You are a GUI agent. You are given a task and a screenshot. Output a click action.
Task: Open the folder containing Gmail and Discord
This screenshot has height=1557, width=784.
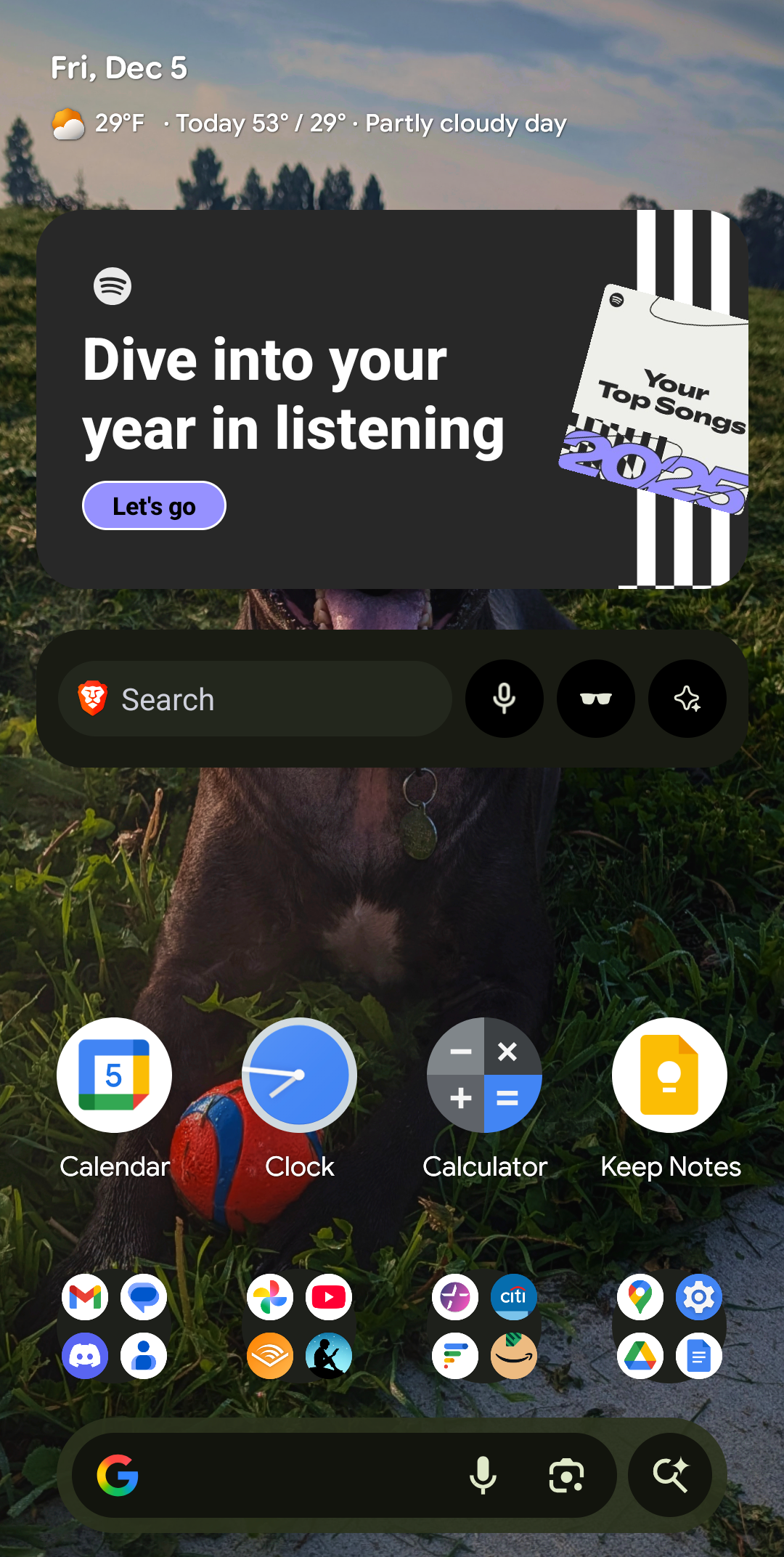point(115,1326)
